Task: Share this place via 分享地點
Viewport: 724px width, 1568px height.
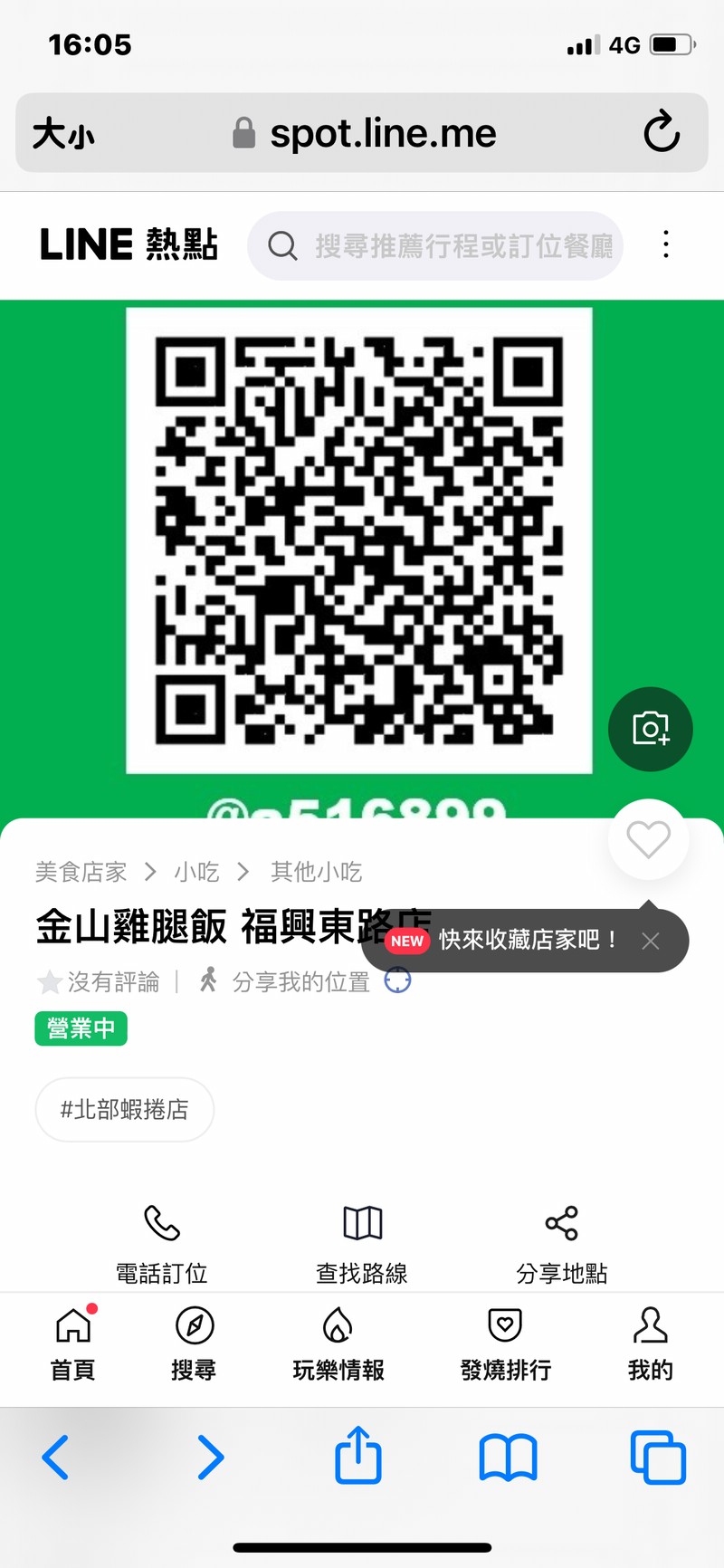Action: point(562,1244)
